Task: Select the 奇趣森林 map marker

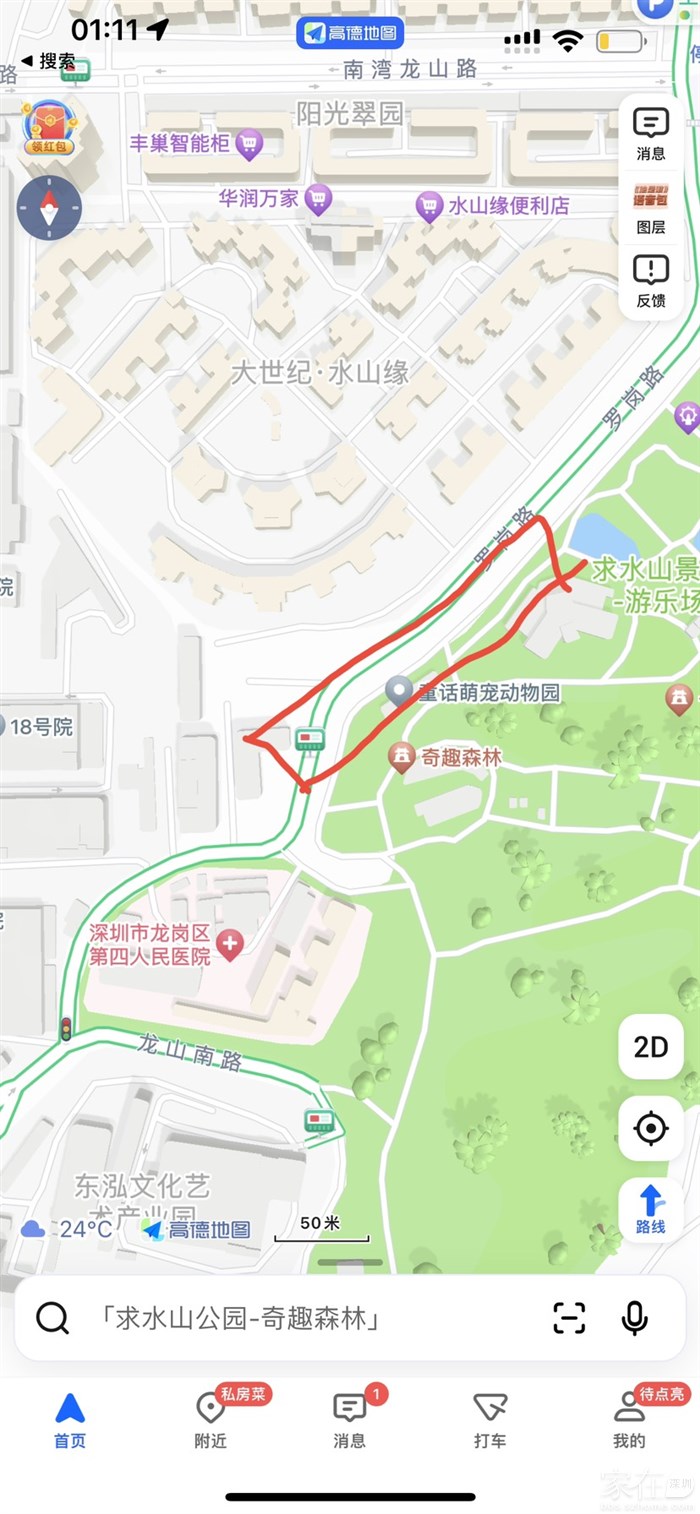Action: (x=402, y=757)
